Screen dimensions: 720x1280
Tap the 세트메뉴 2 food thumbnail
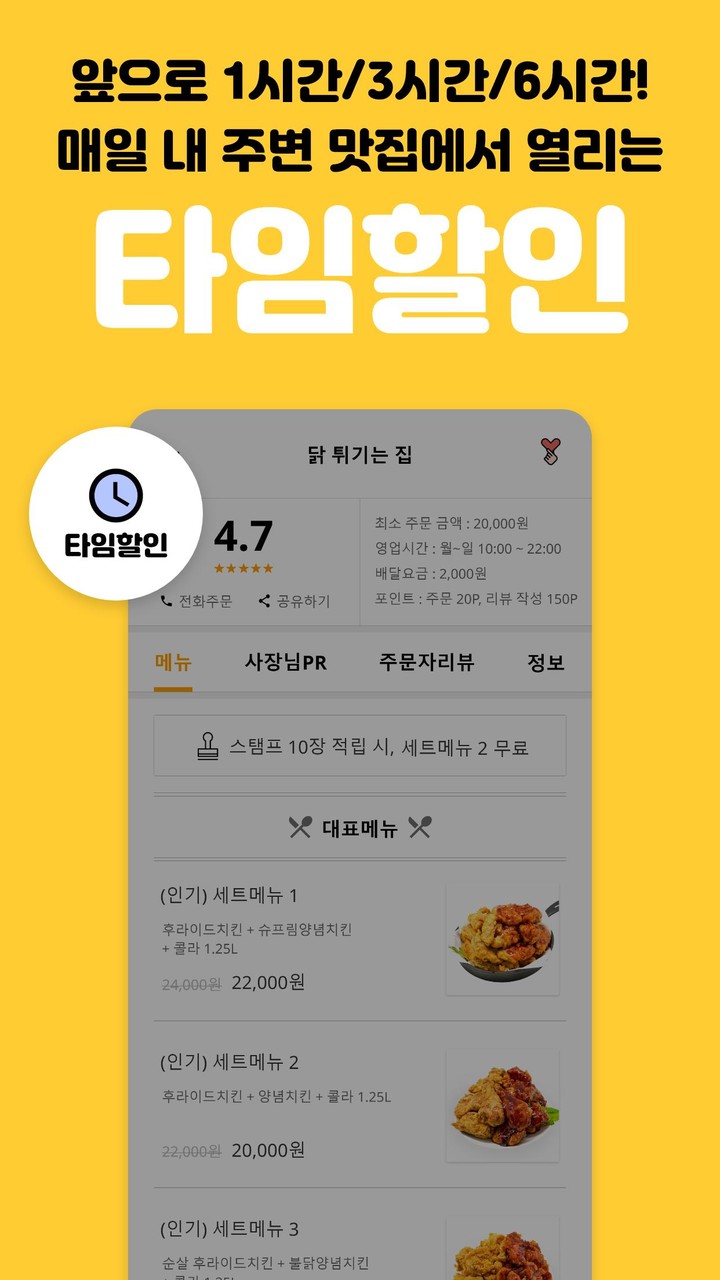(502, 1105)
